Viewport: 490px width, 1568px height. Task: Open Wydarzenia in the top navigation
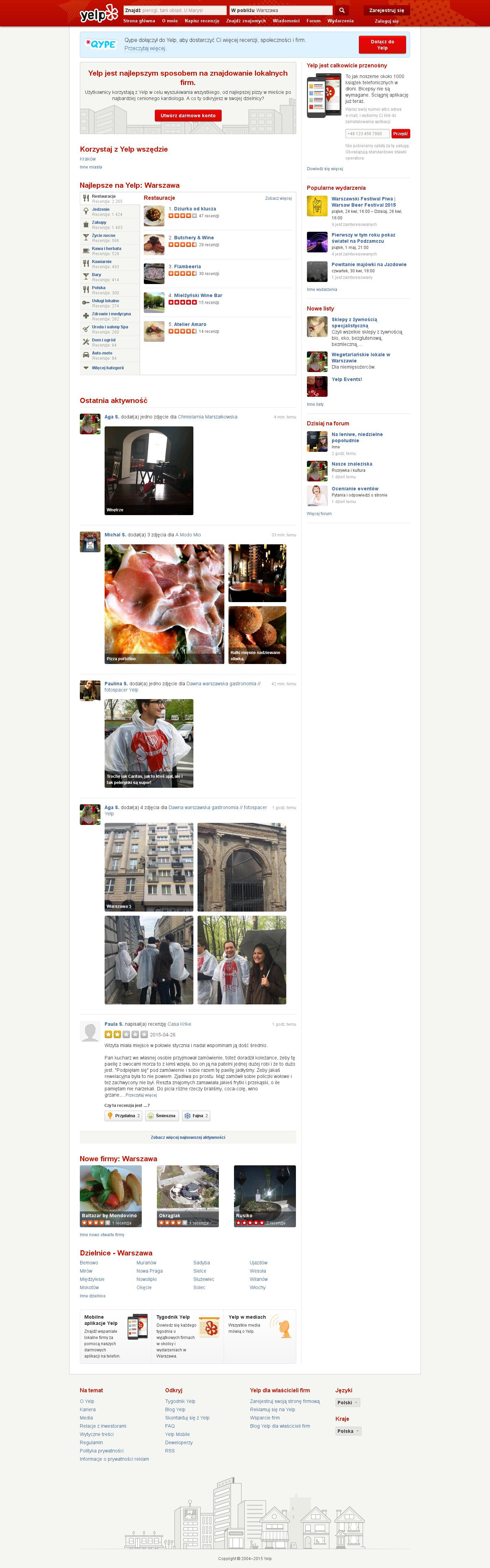pyautogui.click(x=340, y=21)
